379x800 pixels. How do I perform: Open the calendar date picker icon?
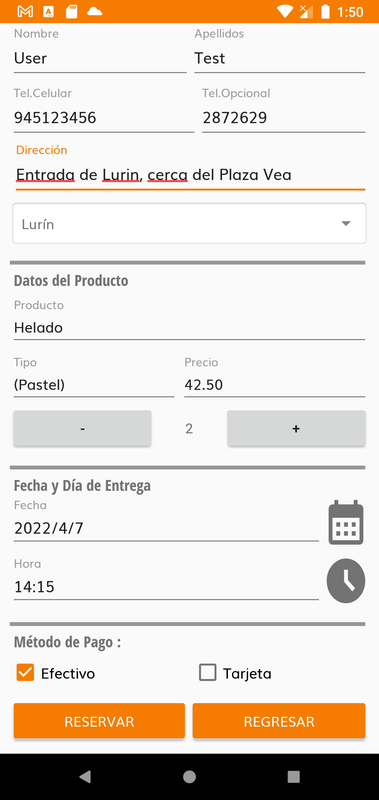click(x=346, y=522)
